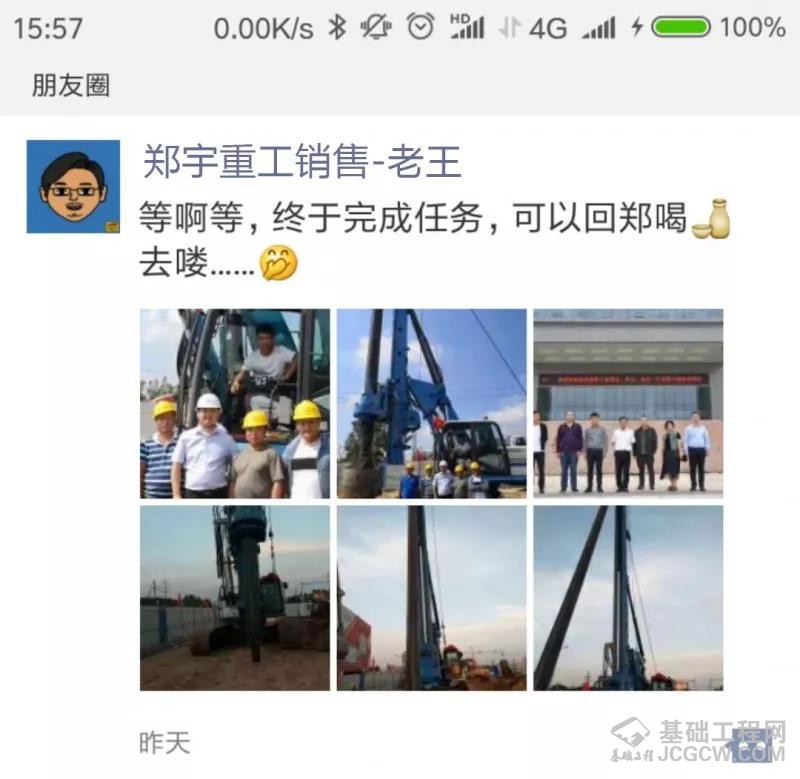This screenshot has width=800, height=779.
Task: Open the blue drilling rig photo with workers below
Action: pos(431,404)
